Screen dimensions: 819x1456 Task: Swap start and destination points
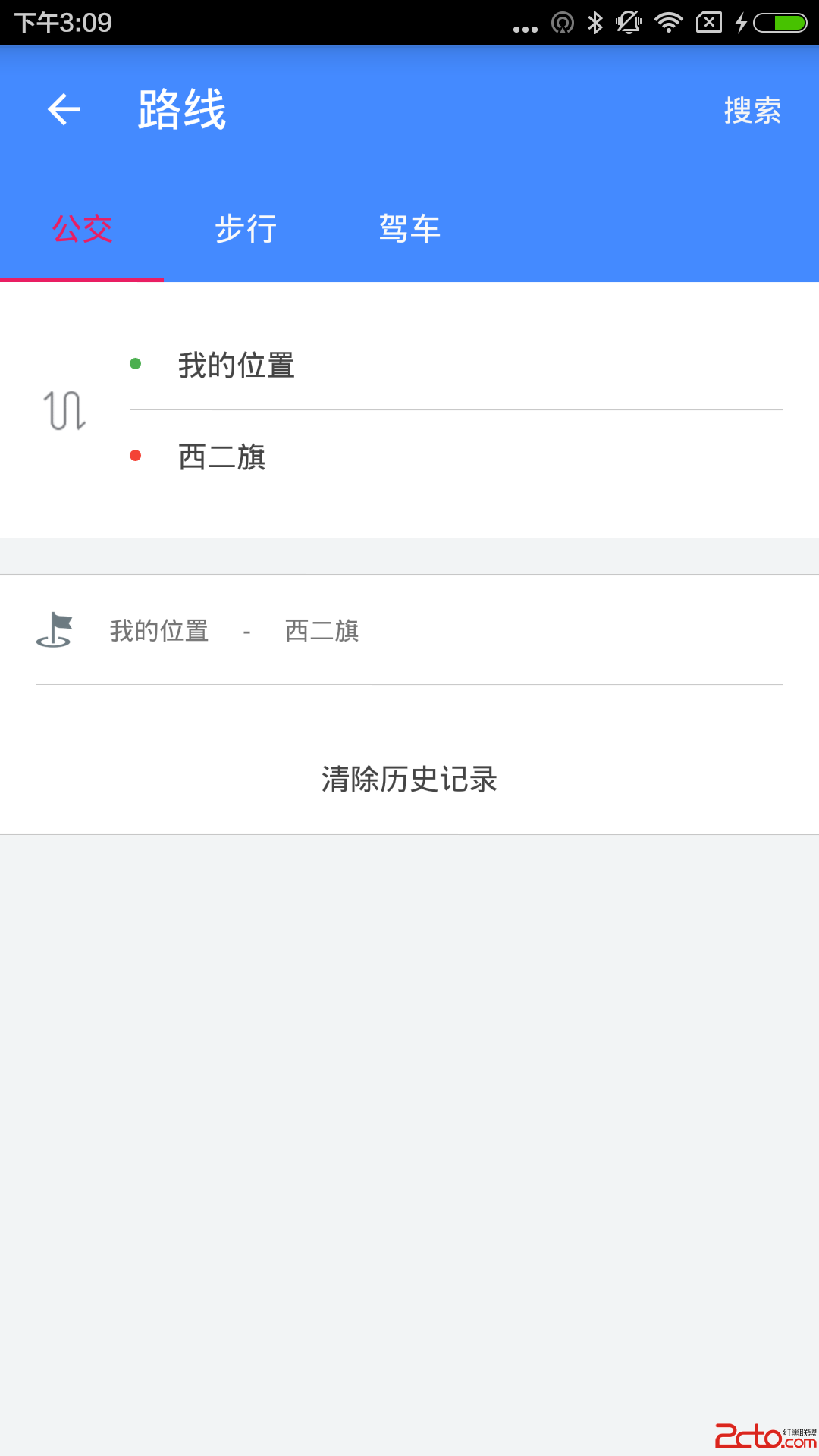(x=65, y=410)
